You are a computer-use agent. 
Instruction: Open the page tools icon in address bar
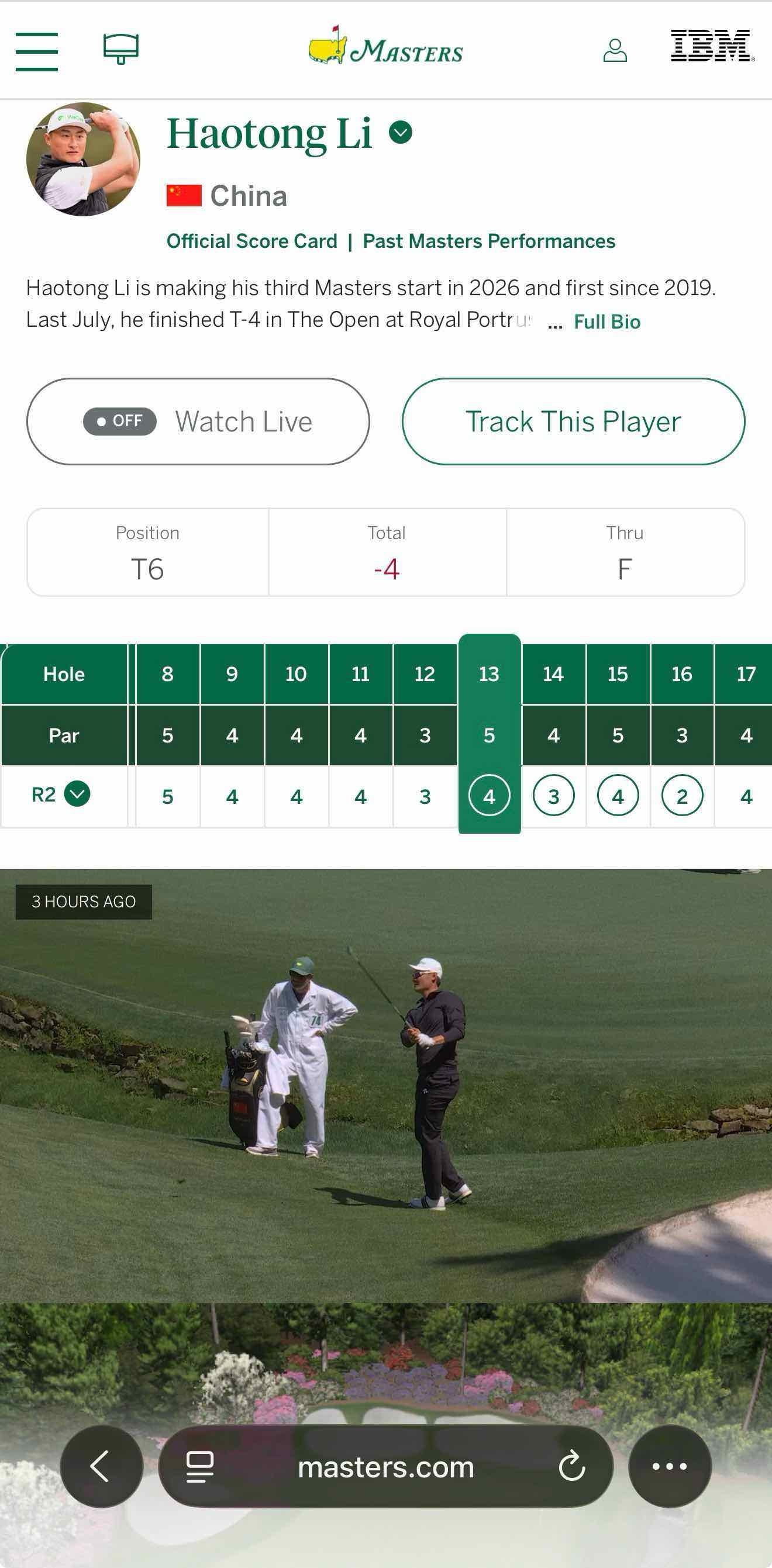point(199,1466)
